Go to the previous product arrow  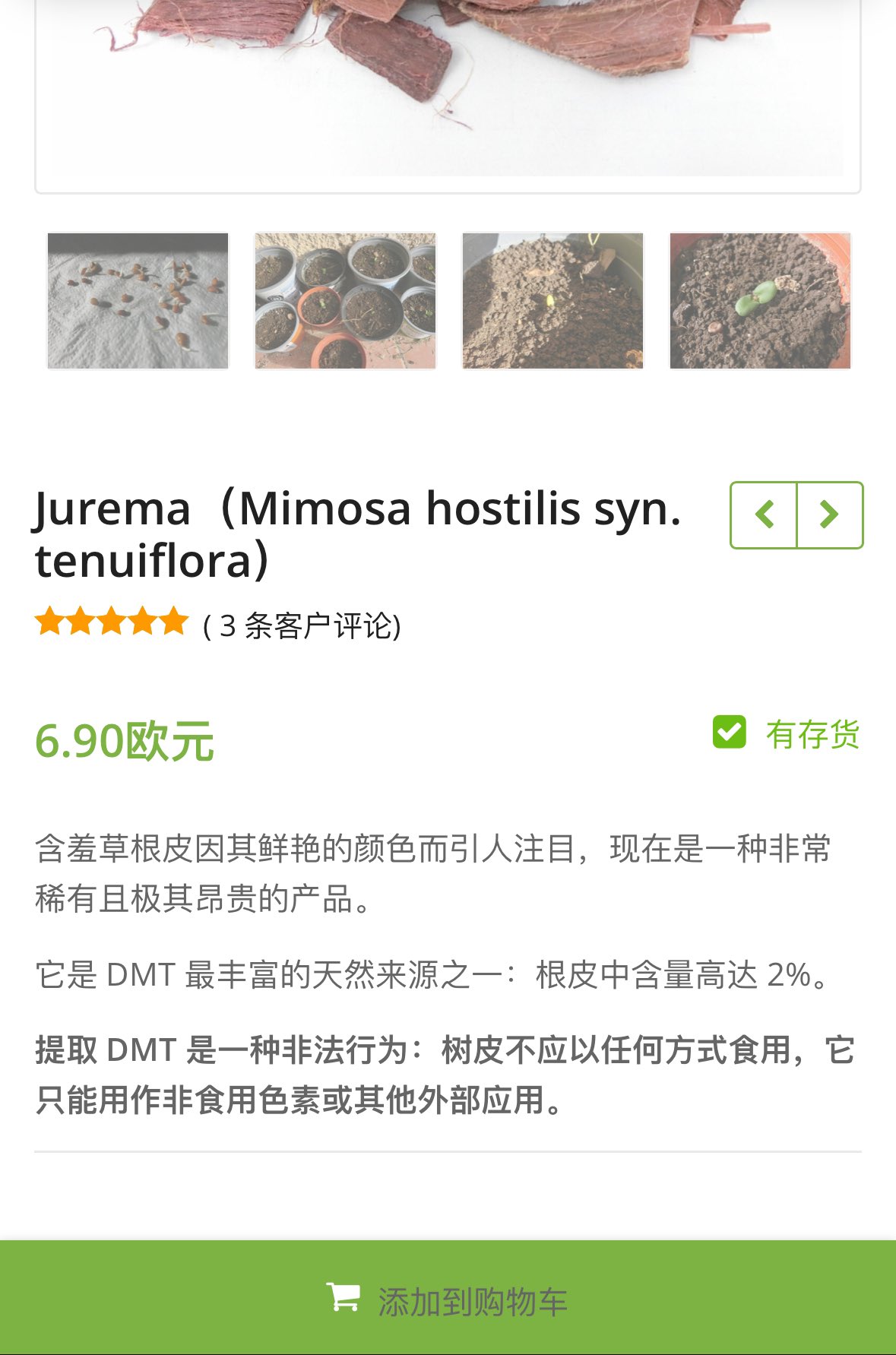(x=764, y=514)
